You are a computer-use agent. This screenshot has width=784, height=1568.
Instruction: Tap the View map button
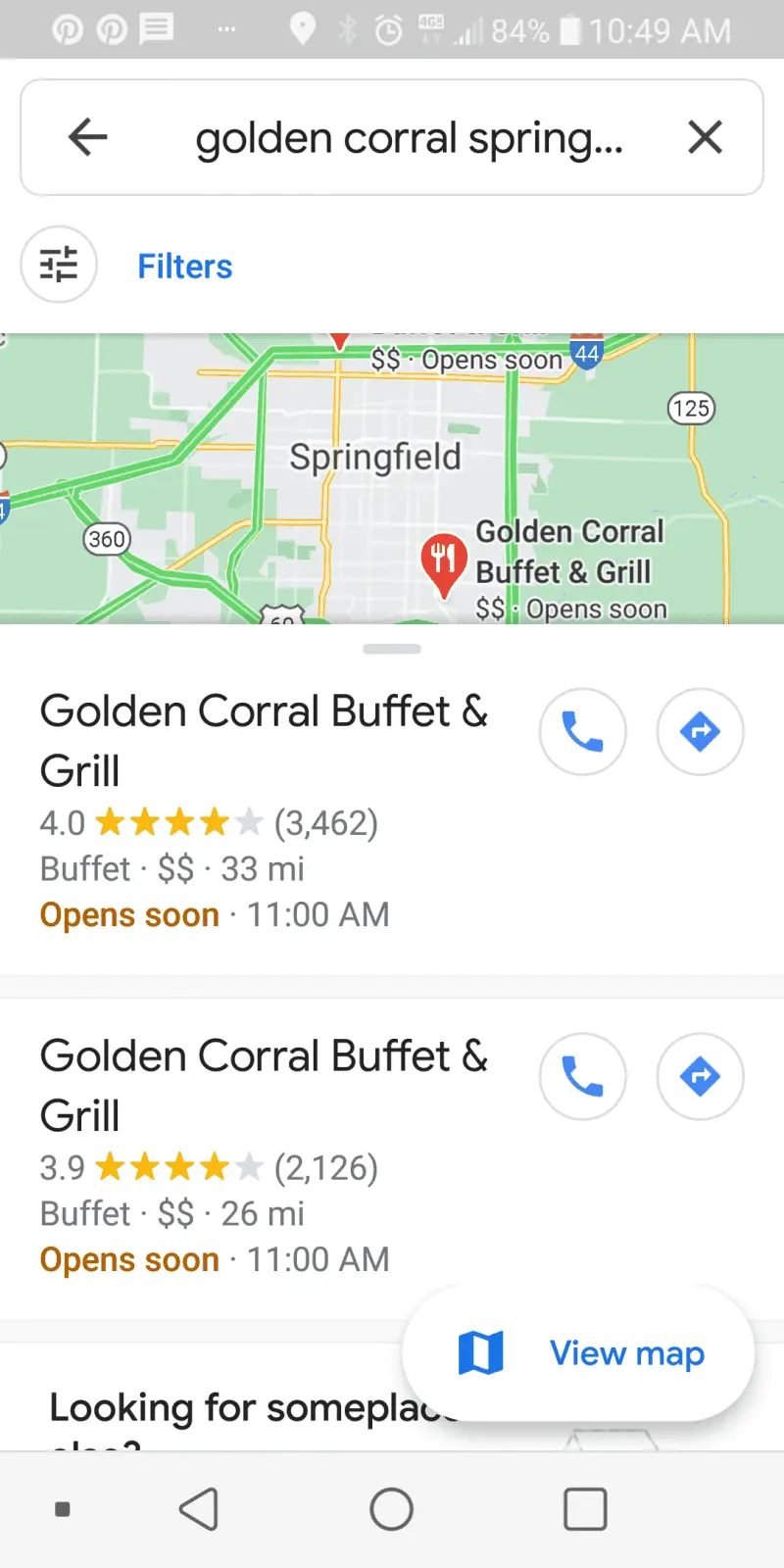579,1353
